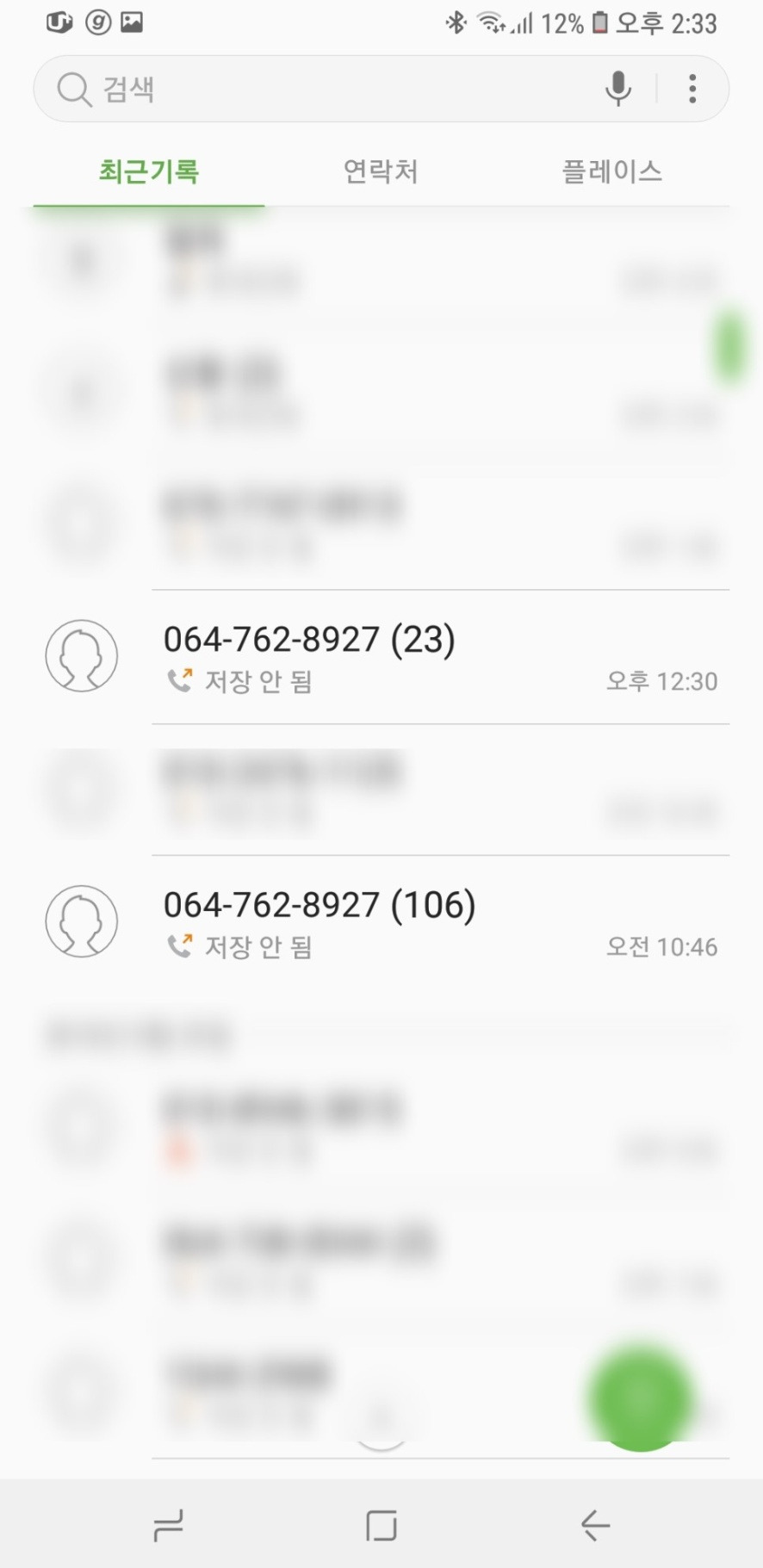Tap the contact avatar beside 064-762-8927 (106)

coord(81,920)
